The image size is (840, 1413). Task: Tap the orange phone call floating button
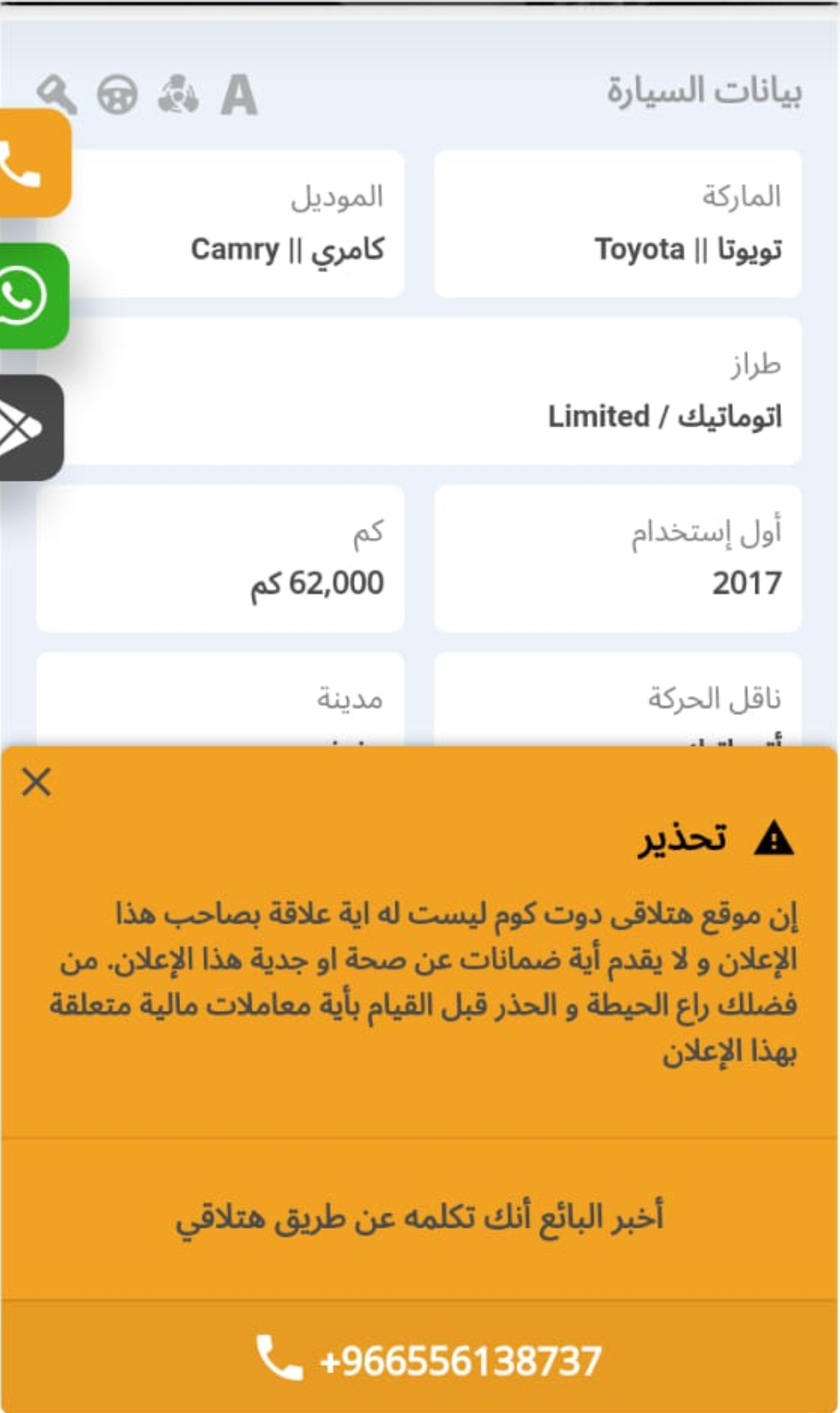tap(33, 163)
